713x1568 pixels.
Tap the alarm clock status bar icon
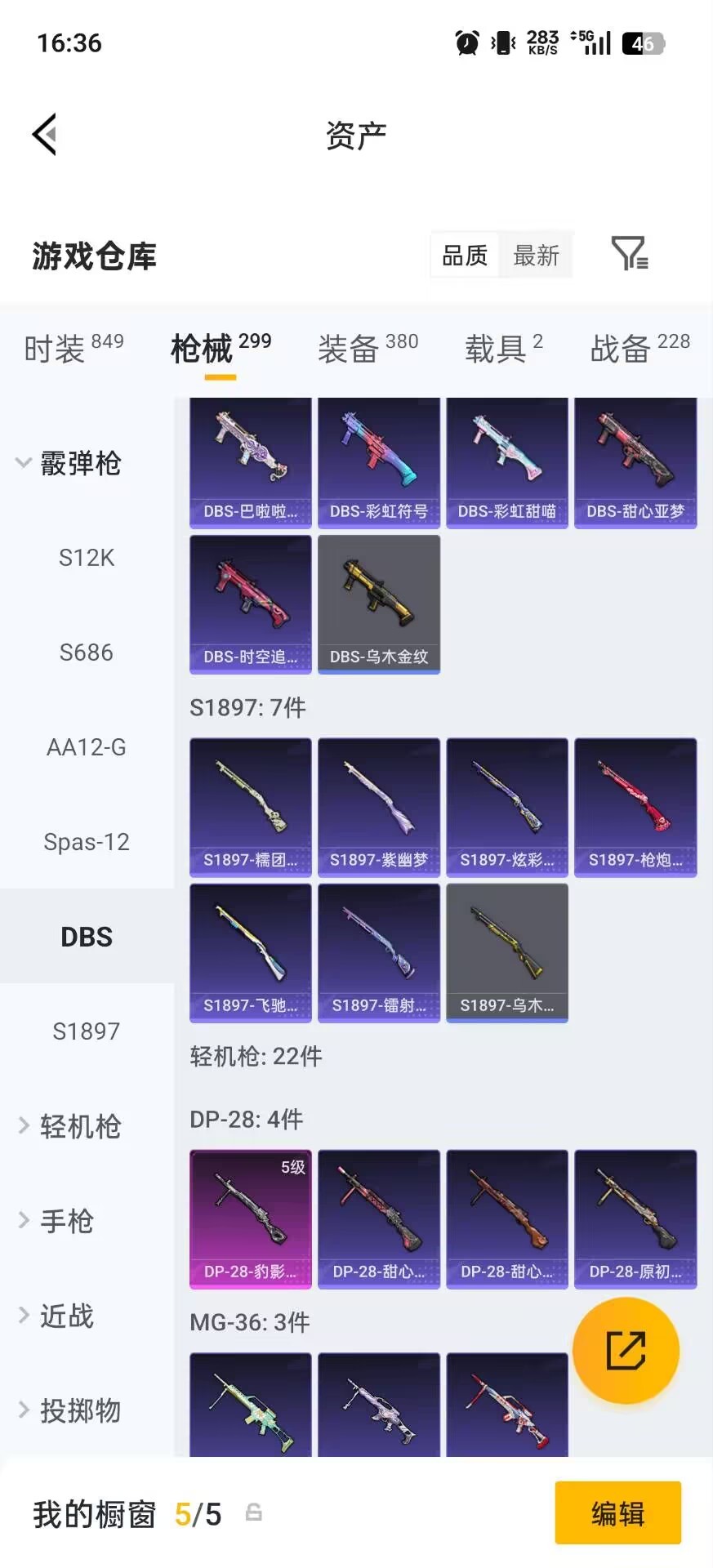[x=465, y=42]
